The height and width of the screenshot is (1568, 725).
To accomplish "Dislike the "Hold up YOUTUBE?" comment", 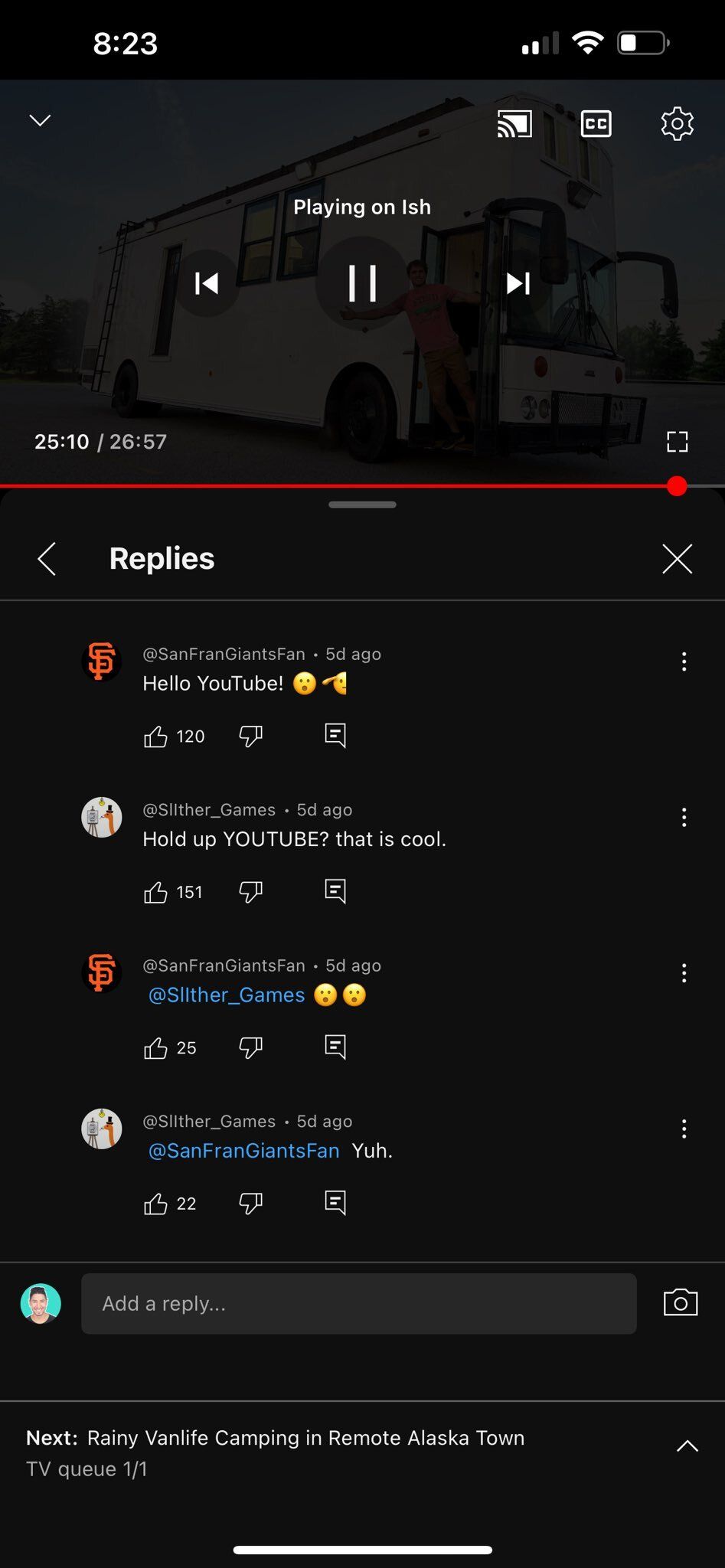I will click(250, 892).
